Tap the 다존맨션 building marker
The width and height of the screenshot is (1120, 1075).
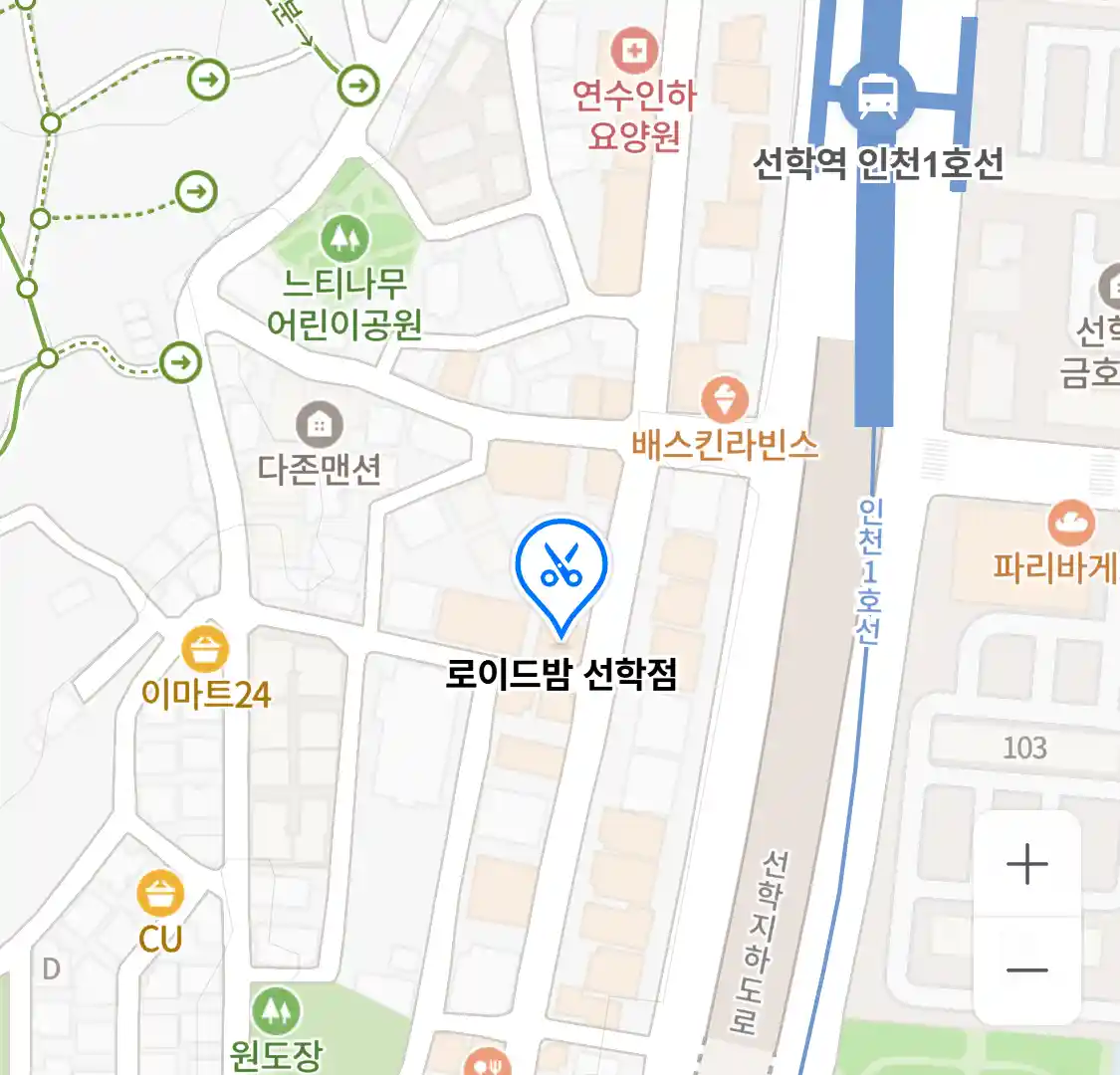[x=319, y=425]
